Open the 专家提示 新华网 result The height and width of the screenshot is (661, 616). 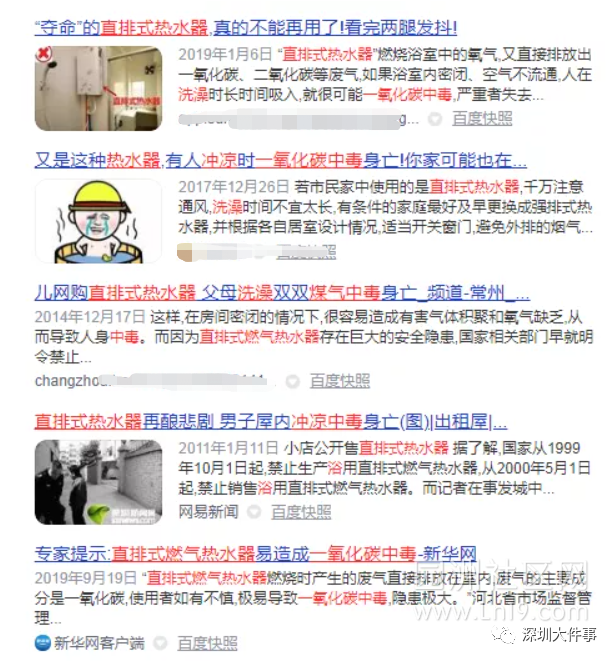pos(255,554)
